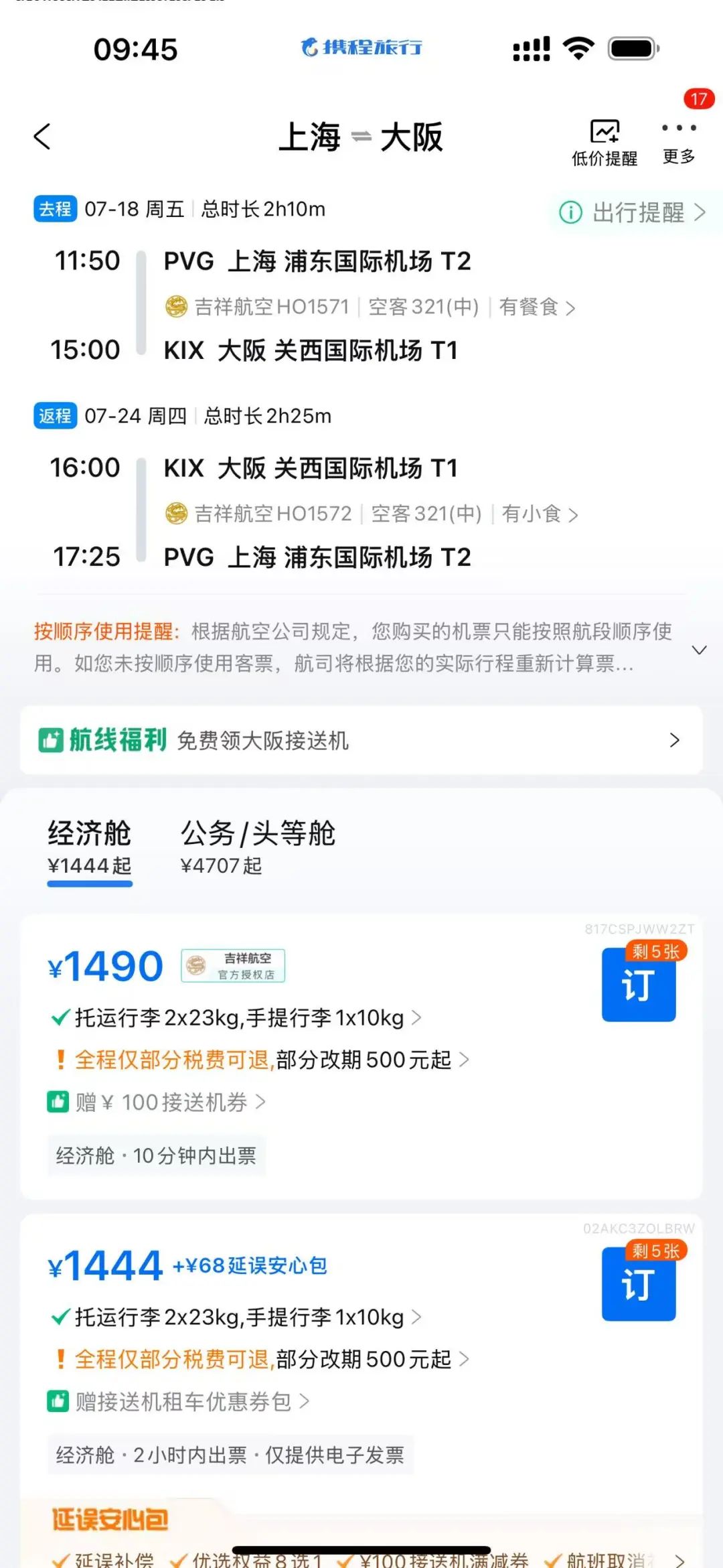723x1568 pixels.
Task: View 有小食 details for flight HO1572
Action: coord(539,514)
